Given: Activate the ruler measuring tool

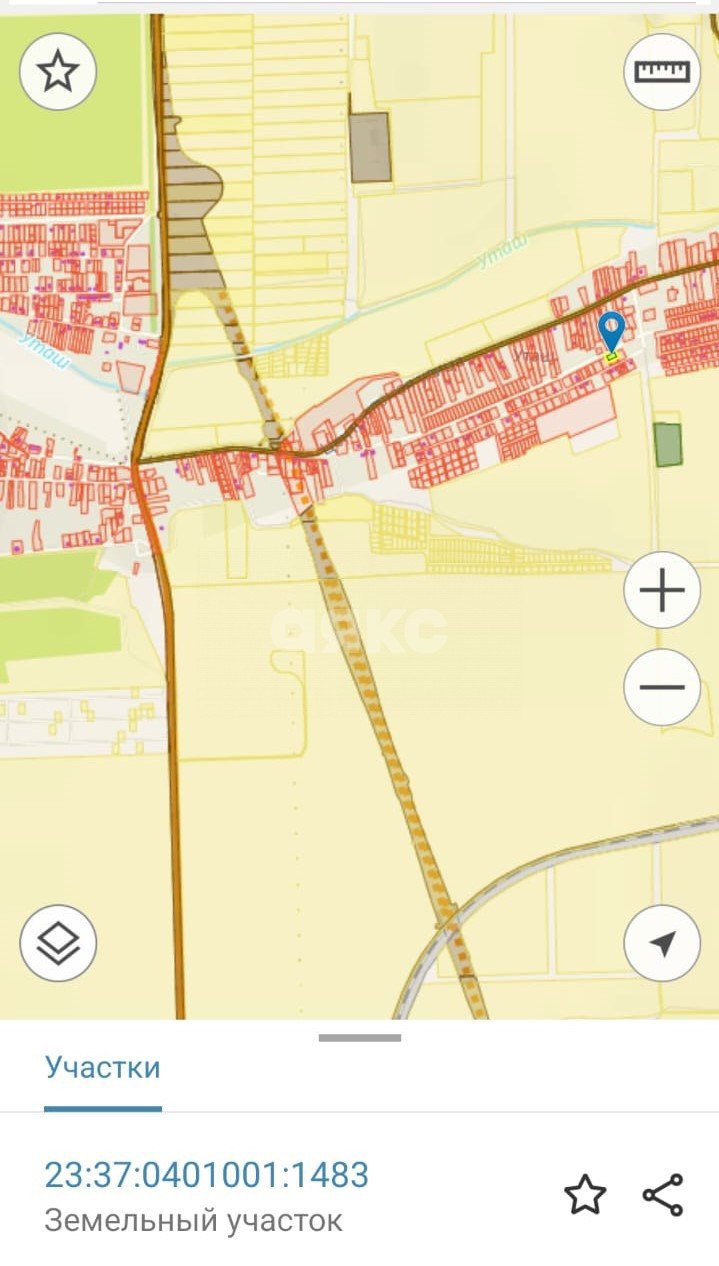Looking at the screenshot, I should tap(662, 72).
